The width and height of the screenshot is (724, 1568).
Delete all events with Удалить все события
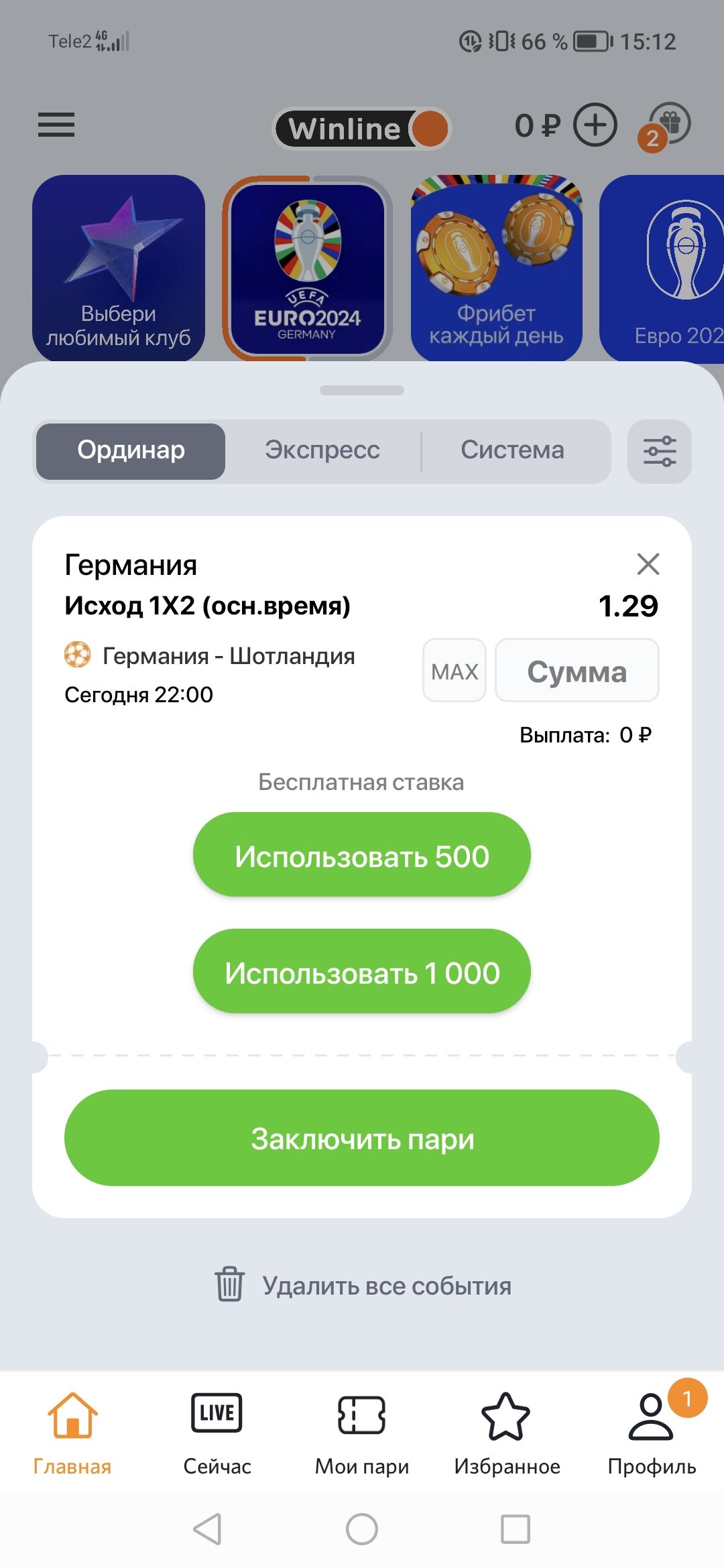click(362, 1285)
